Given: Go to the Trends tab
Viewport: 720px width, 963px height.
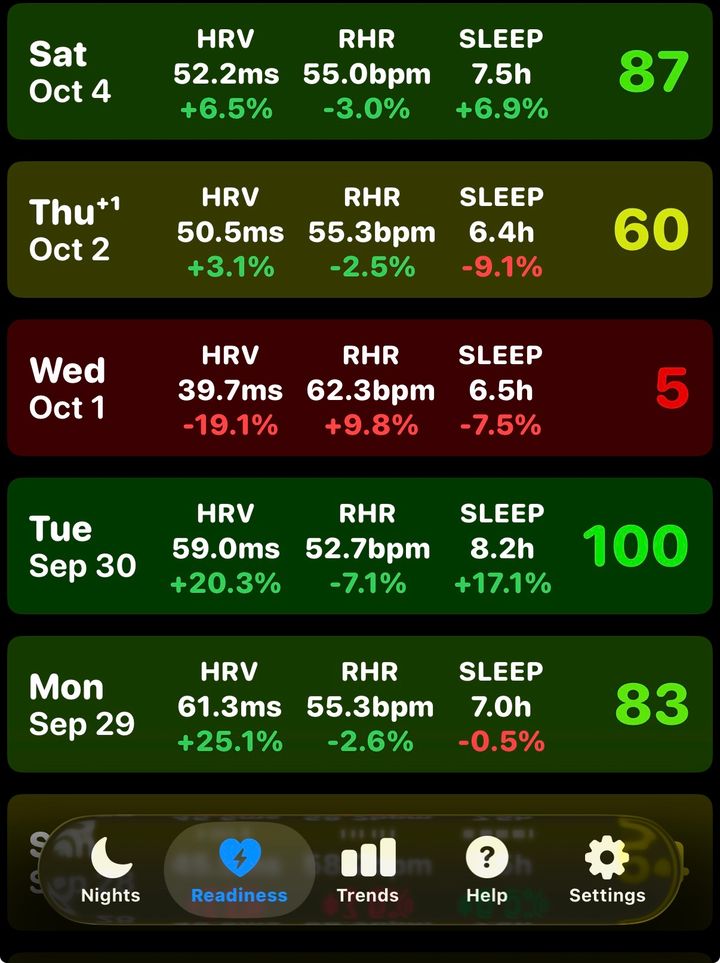Looking at the screenshot, I should click(x=367, y=870).
